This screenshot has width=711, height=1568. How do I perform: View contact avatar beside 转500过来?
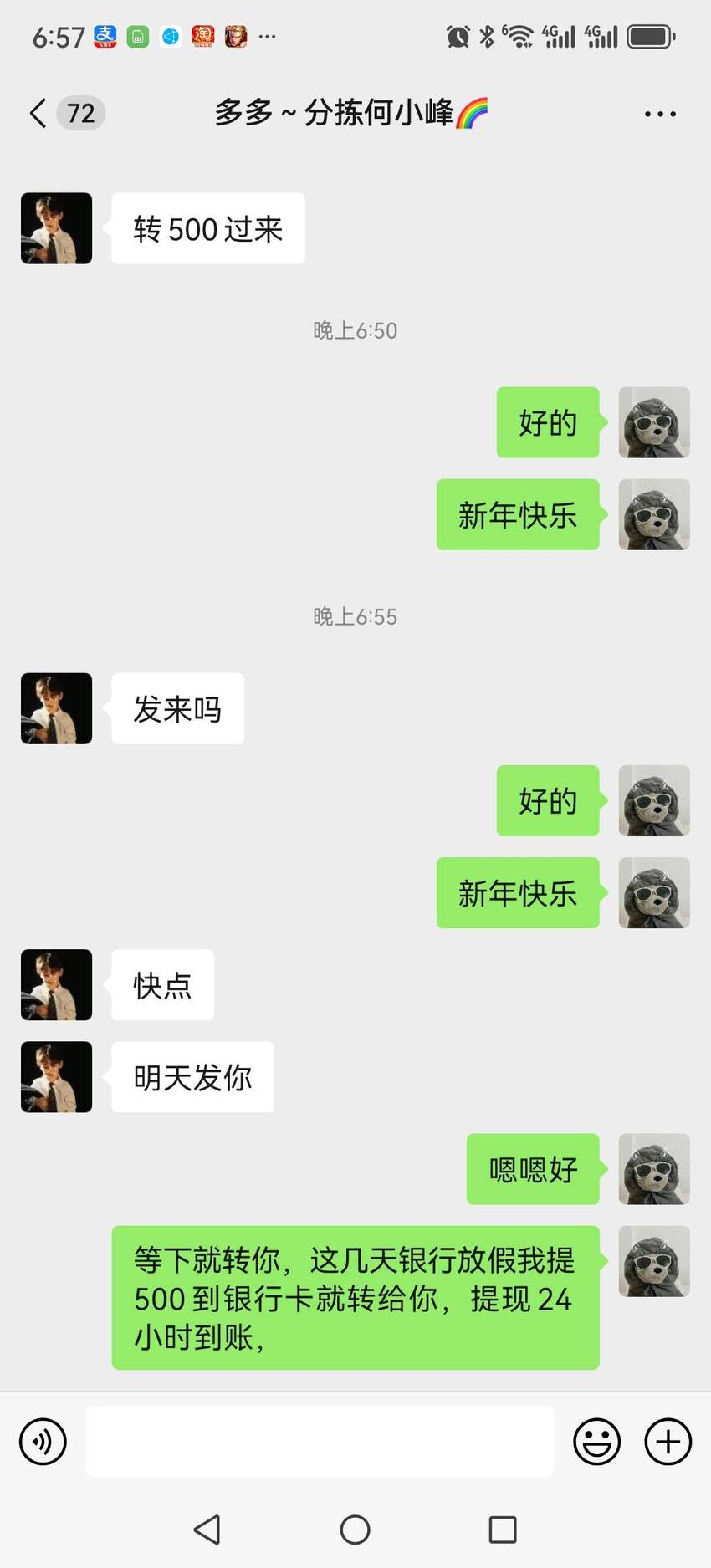click(x=56, y=228)
